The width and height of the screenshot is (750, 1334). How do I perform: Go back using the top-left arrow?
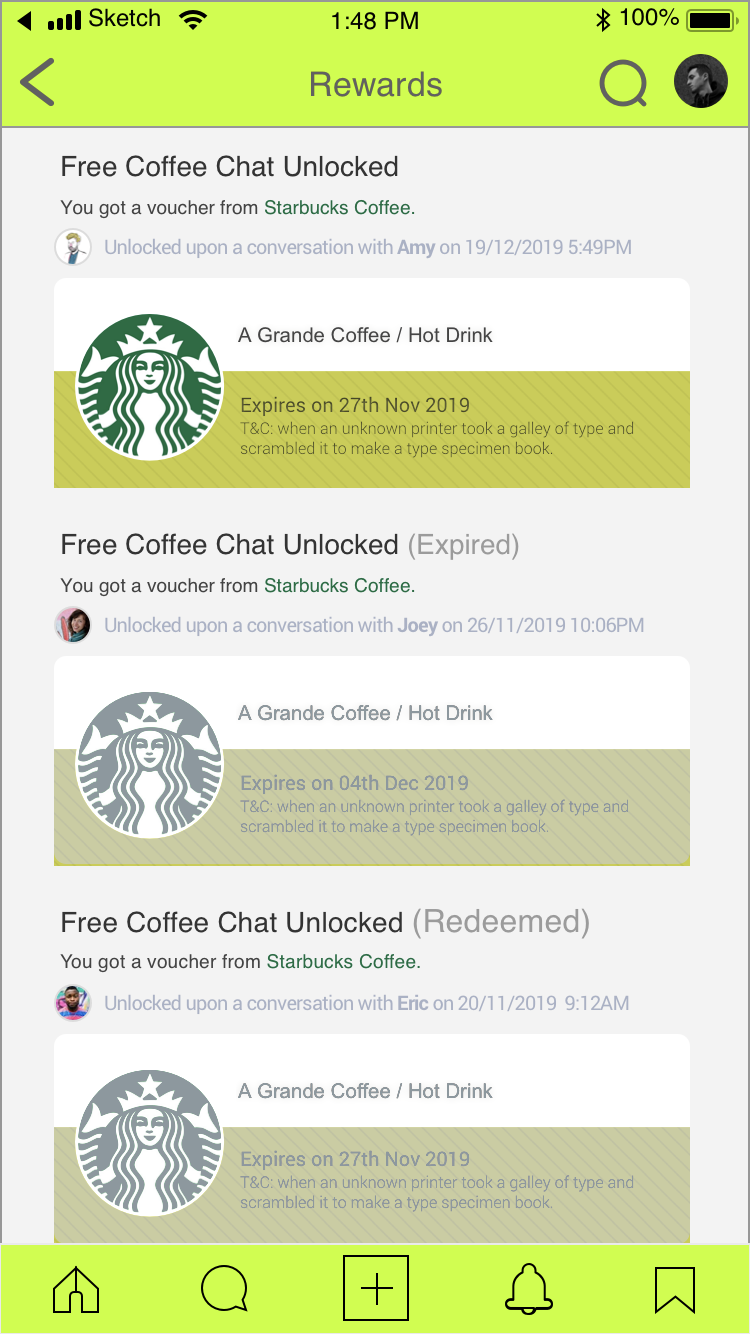pyautogui.click(x=37, y=82)
